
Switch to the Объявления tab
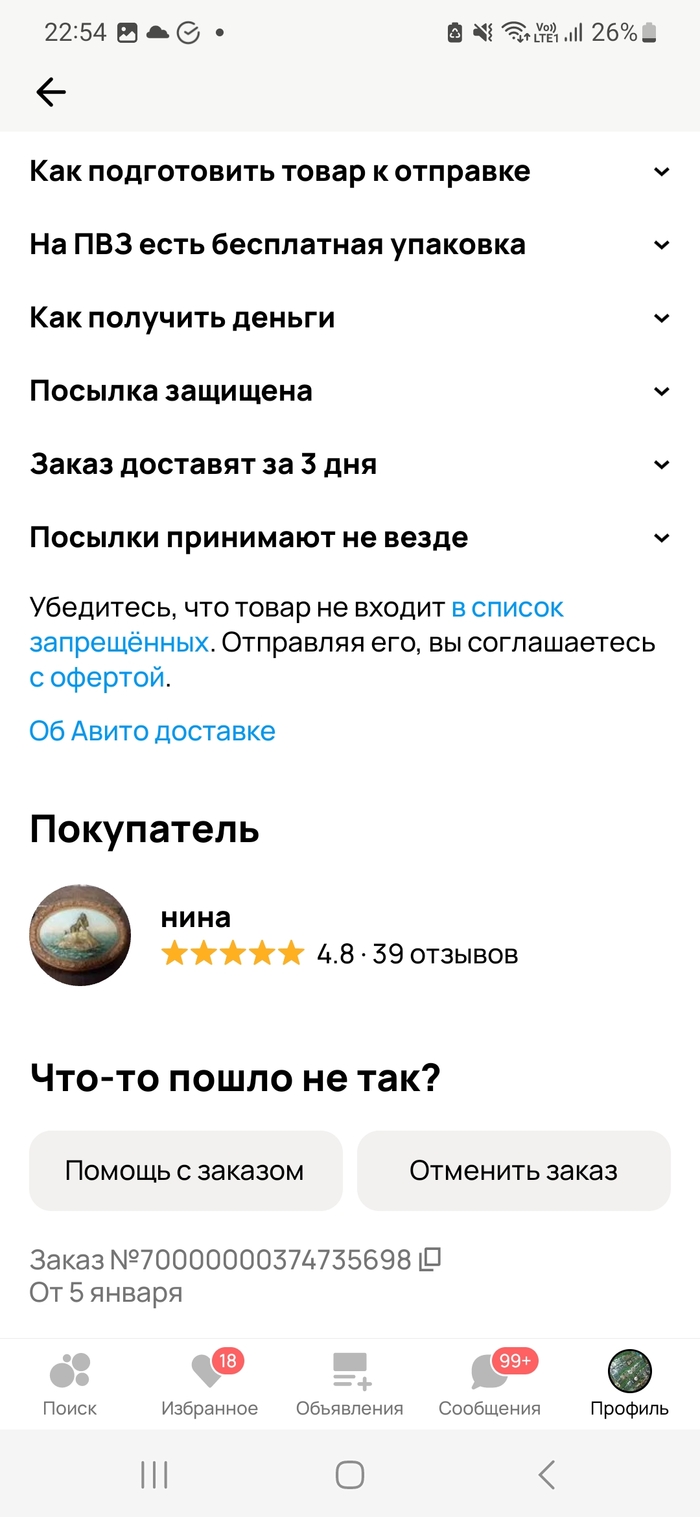[349, 1384]
